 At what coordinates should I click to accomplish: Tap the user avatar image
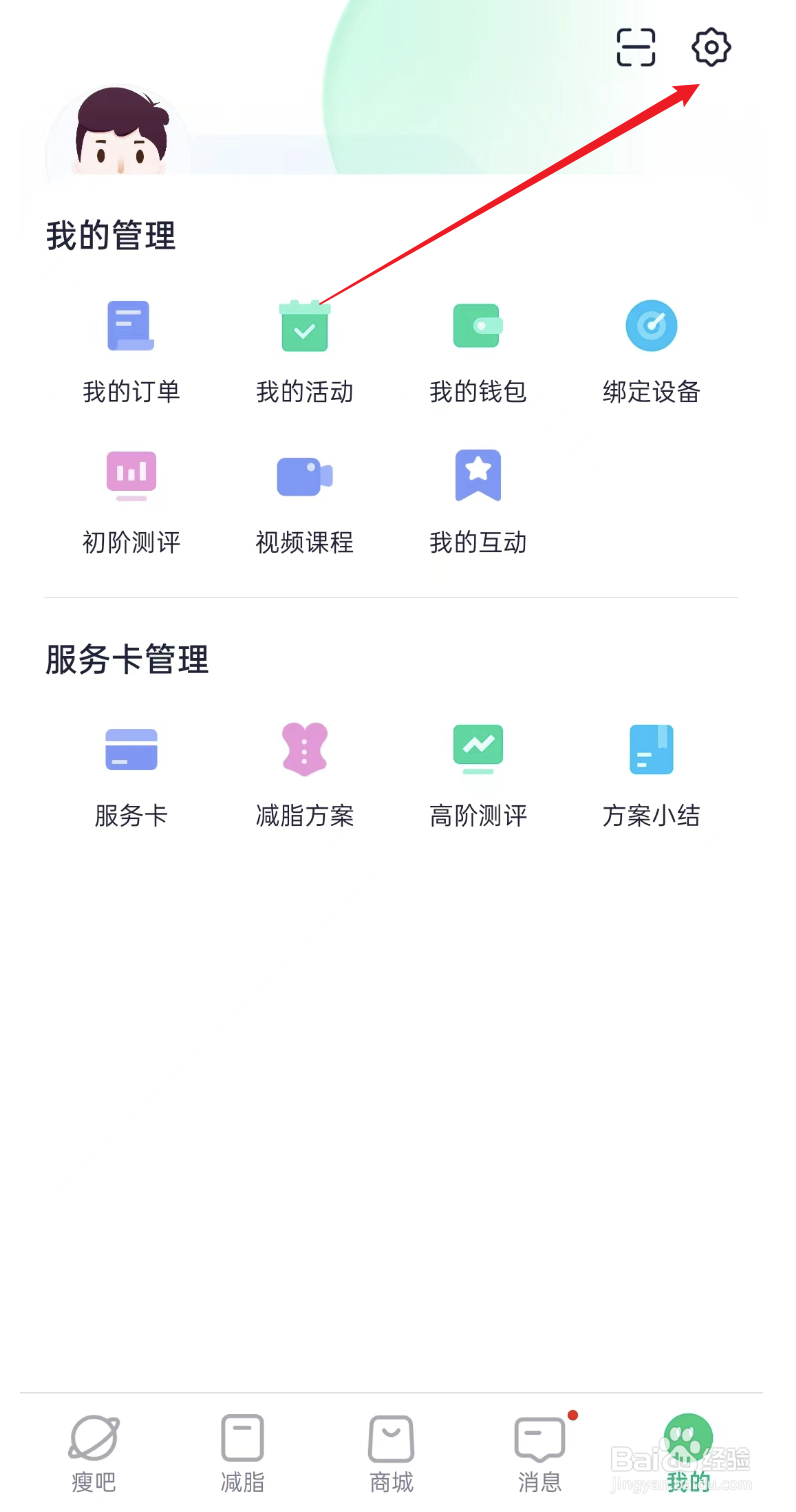click(x=120, y=130)
